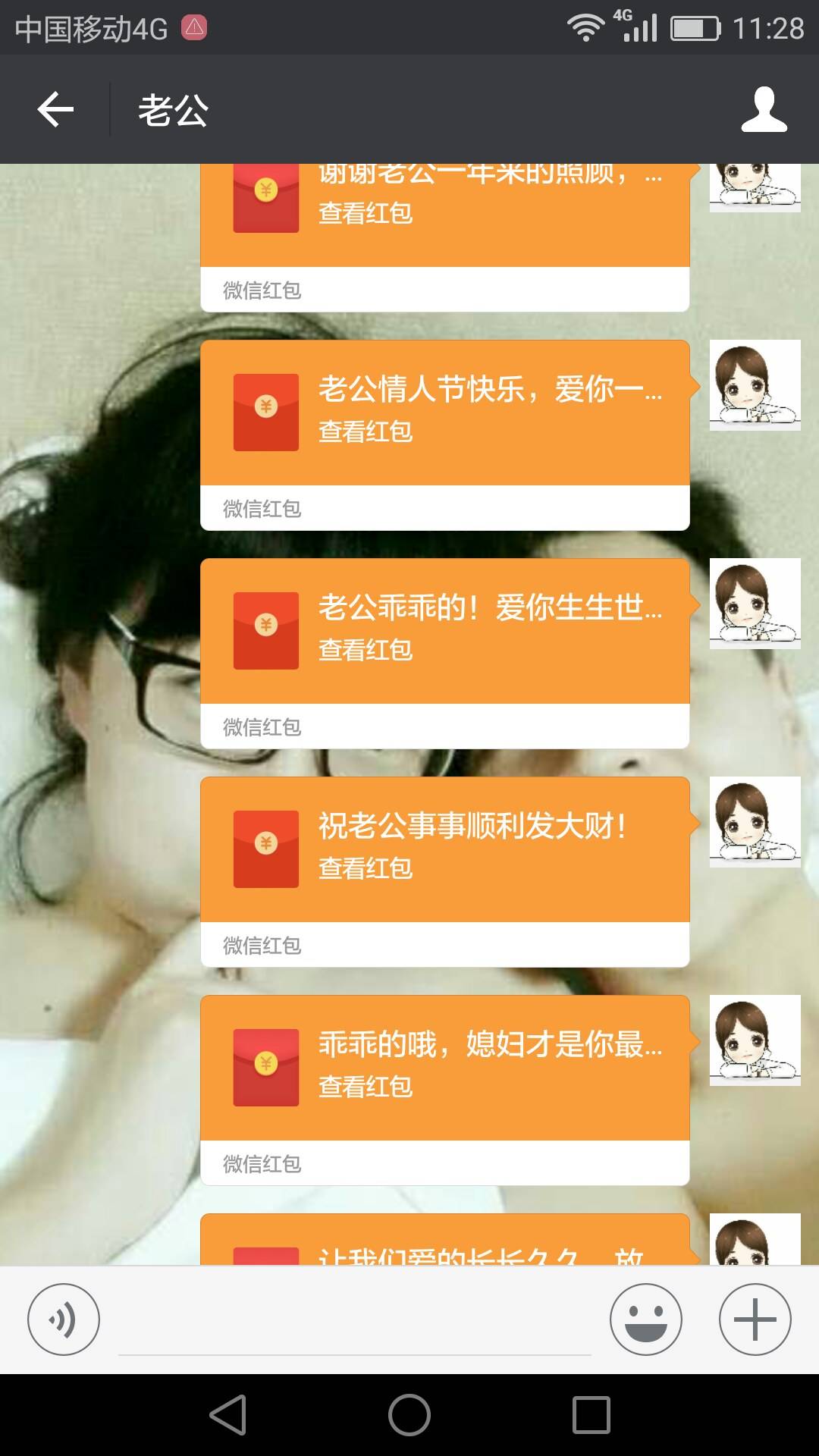Tap the message text field
Screen dimensions: 819x1456
(x=354, y=1323)
